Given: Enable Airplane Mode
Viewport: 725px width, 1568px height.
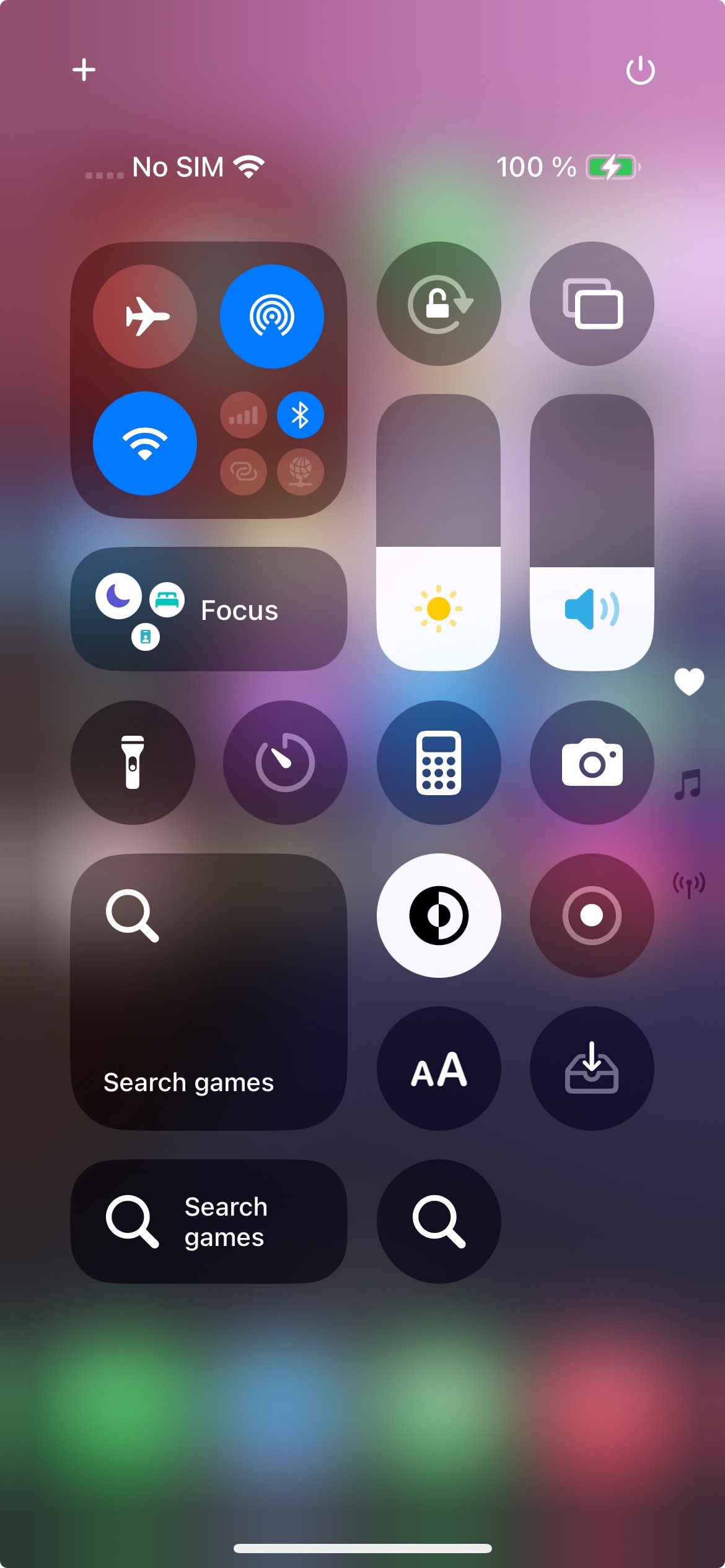Looking at the screenshot, I should coord(145,316).
